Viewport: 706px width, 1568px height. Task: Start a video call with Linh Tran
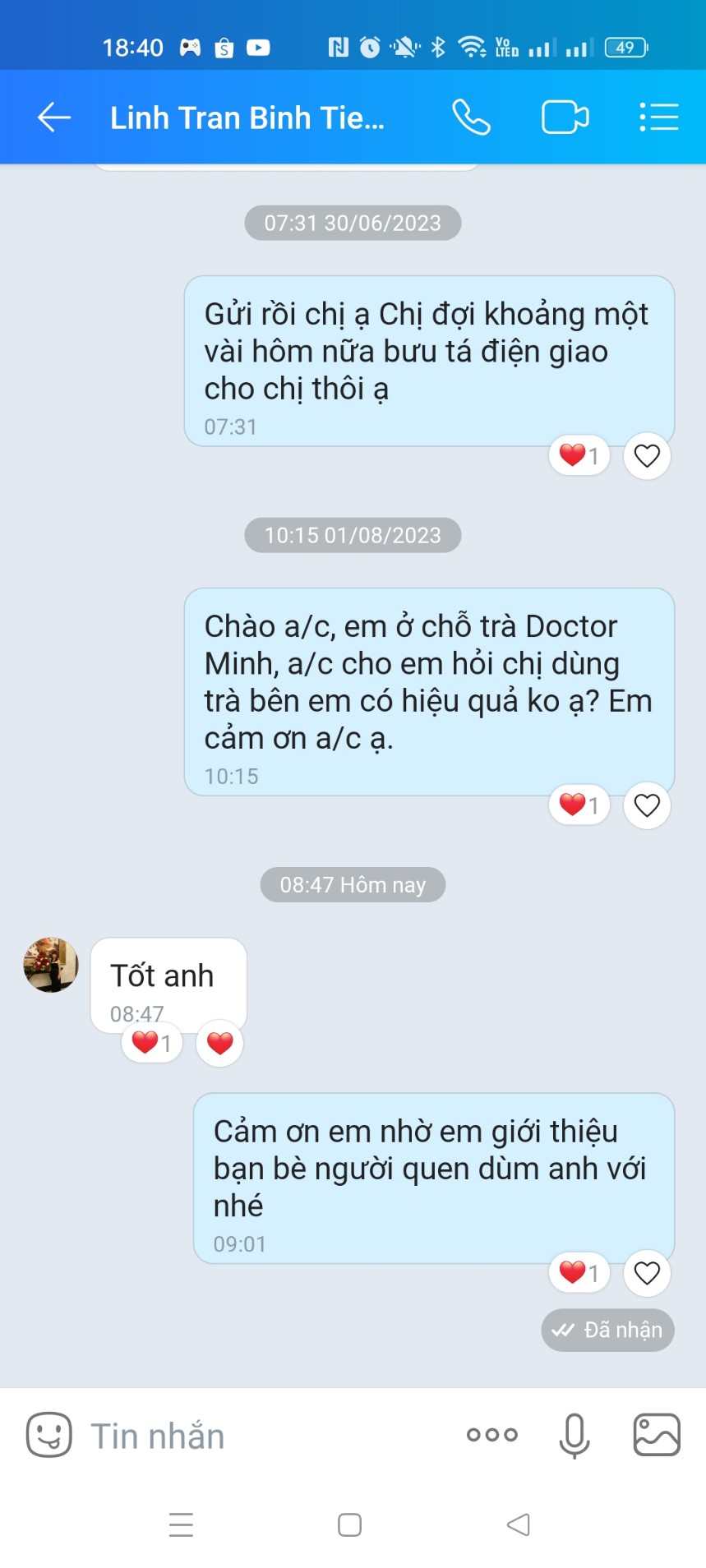coord(565,118)
